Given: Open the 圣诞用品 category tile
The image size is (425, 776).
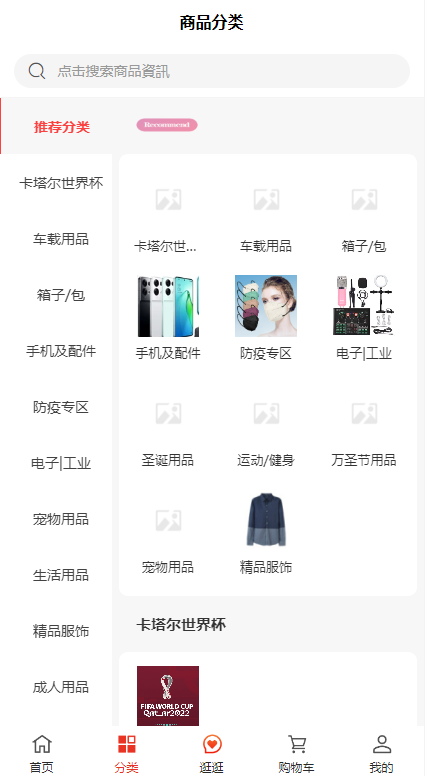Looking at the screenshot, I should 168,425.
